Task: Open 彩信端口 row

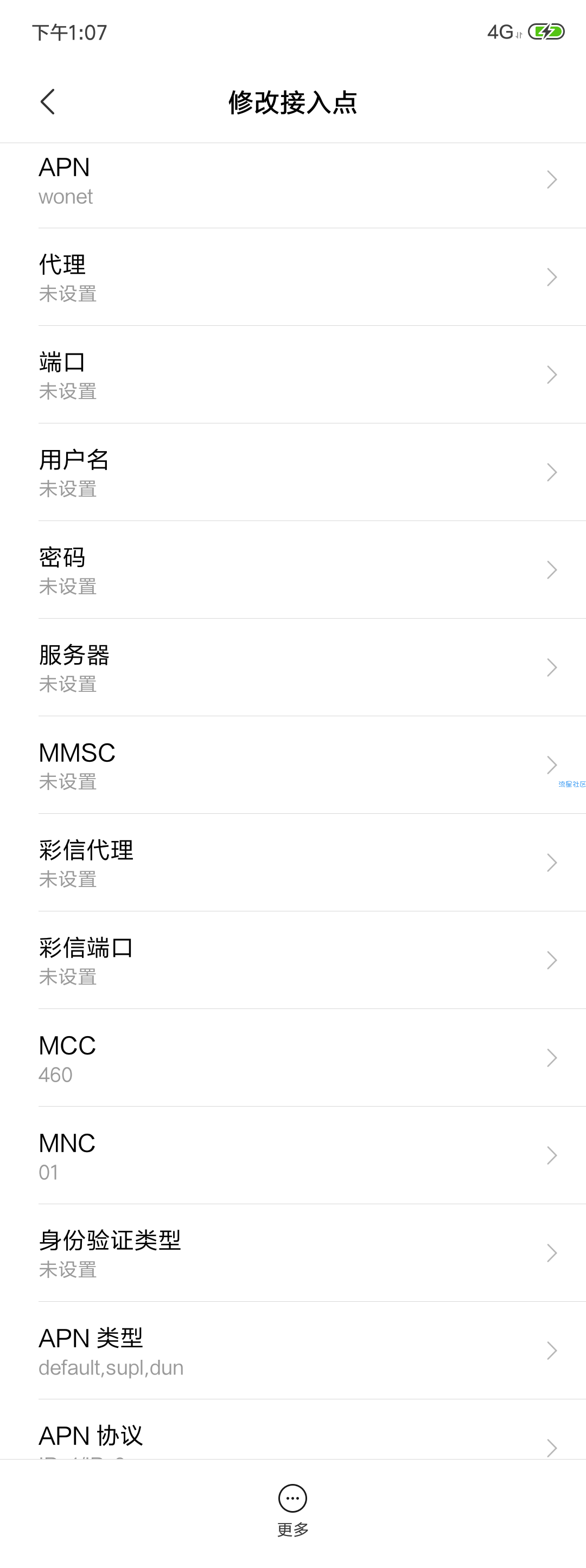Action: tap(292, 961)
